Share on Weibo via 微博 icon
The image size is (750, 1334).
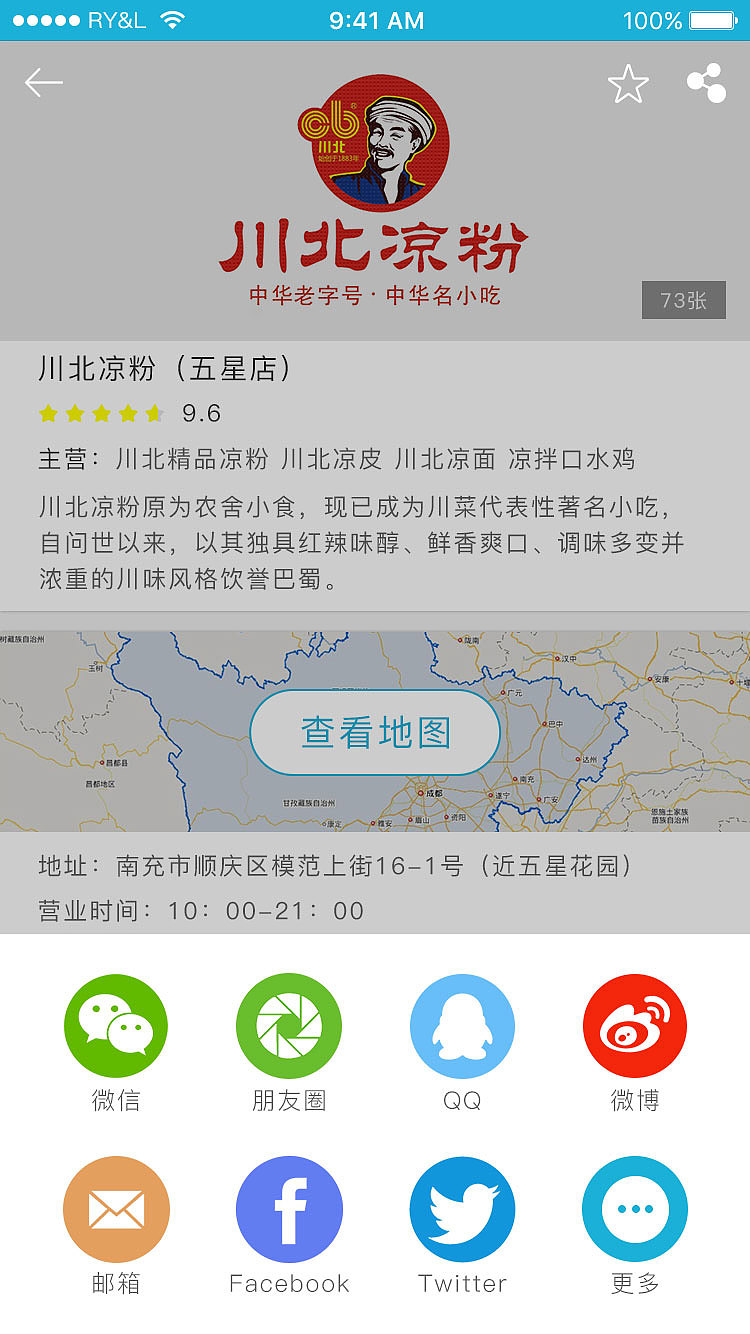click(635, 1026)
